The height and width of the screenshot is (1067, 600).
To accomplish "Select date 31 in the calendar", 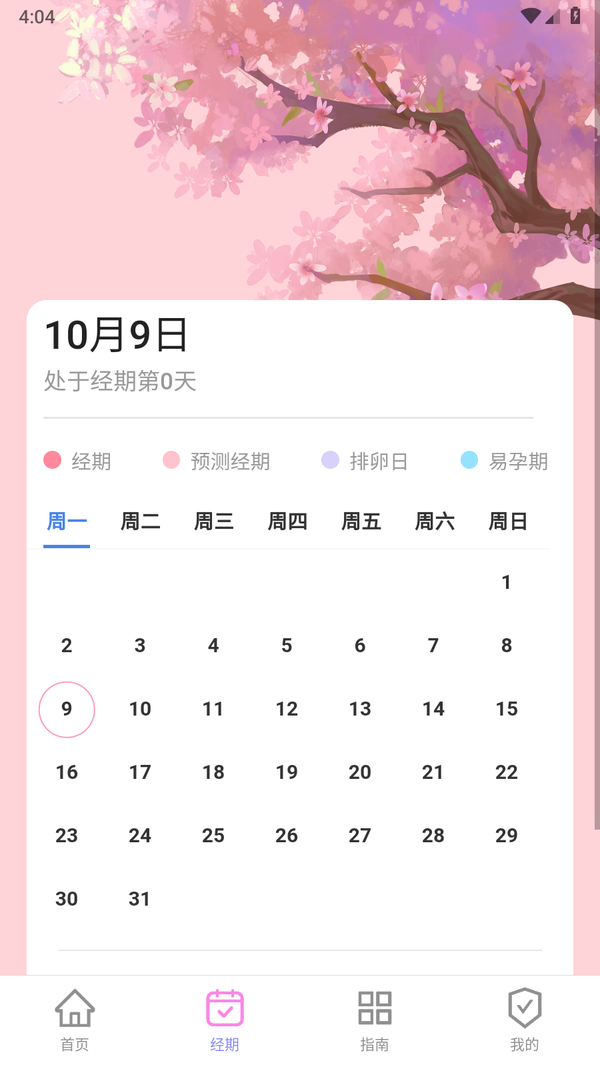I will 140,899.
